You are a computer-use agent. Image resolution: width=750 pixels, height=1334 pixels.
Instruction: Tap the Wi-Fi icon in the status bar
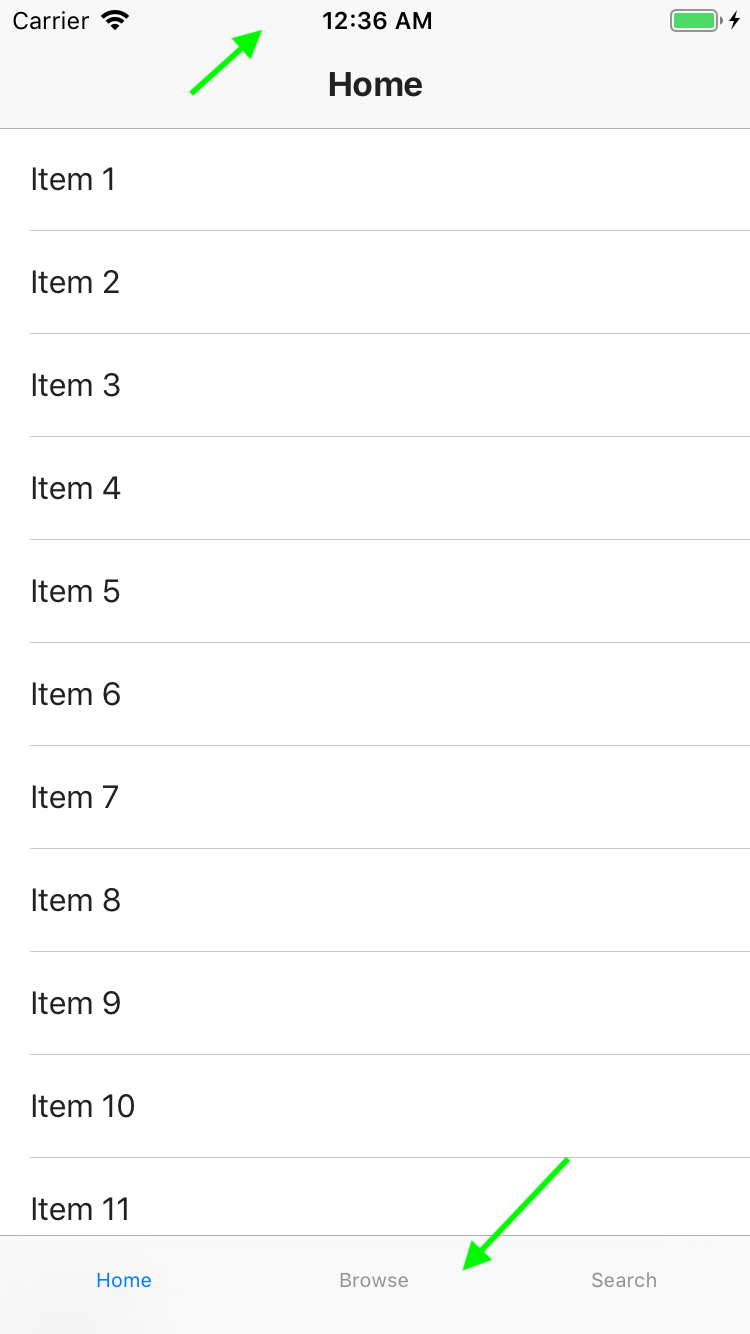click(113, 19)
